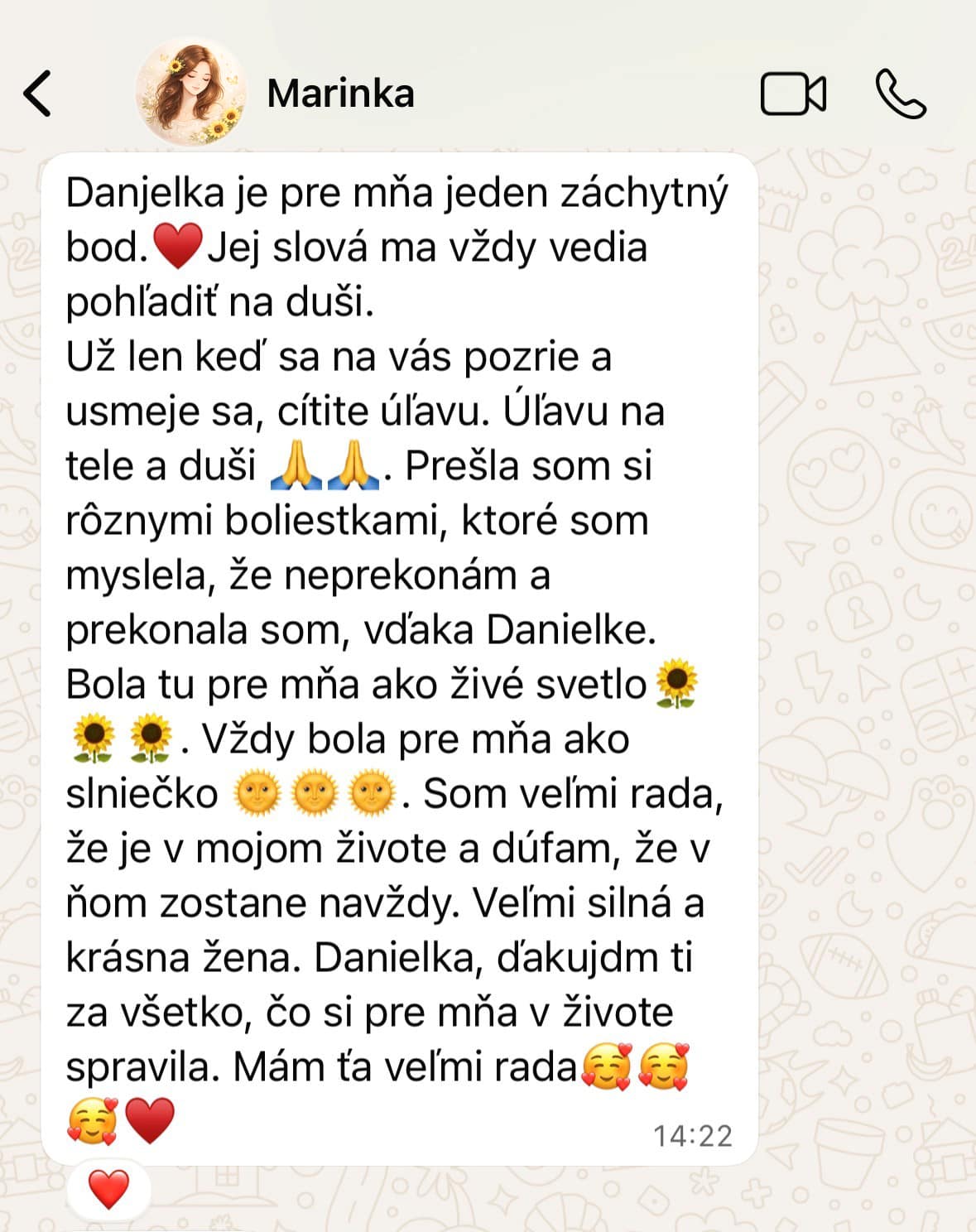This screenshot has width=976, height=1232.
Task: Start a video call with Marinka
Action: [x=792, y=94]
